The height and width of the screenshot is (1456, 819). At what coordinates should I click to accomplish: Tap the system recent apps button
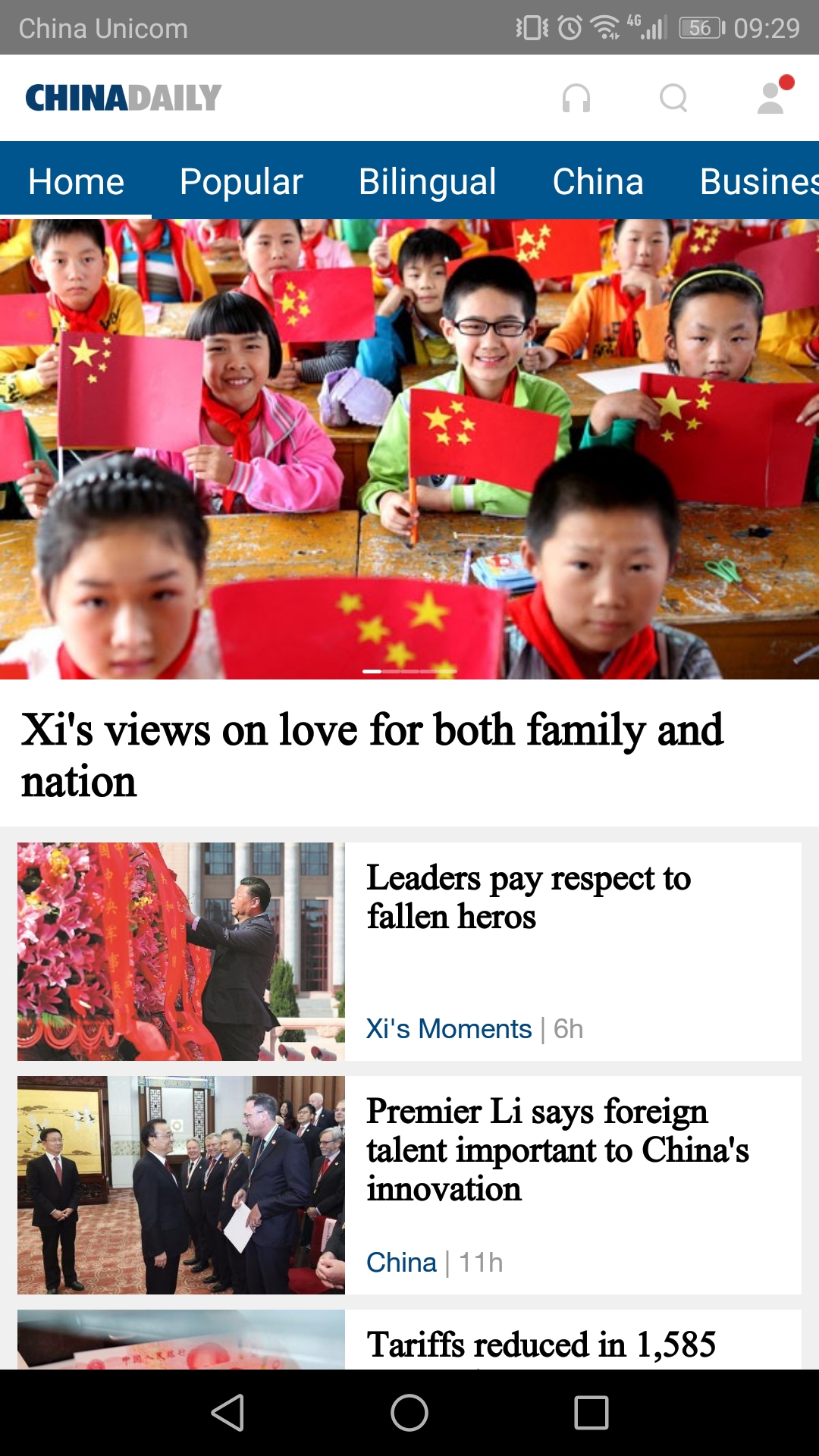coord(591,1413)
